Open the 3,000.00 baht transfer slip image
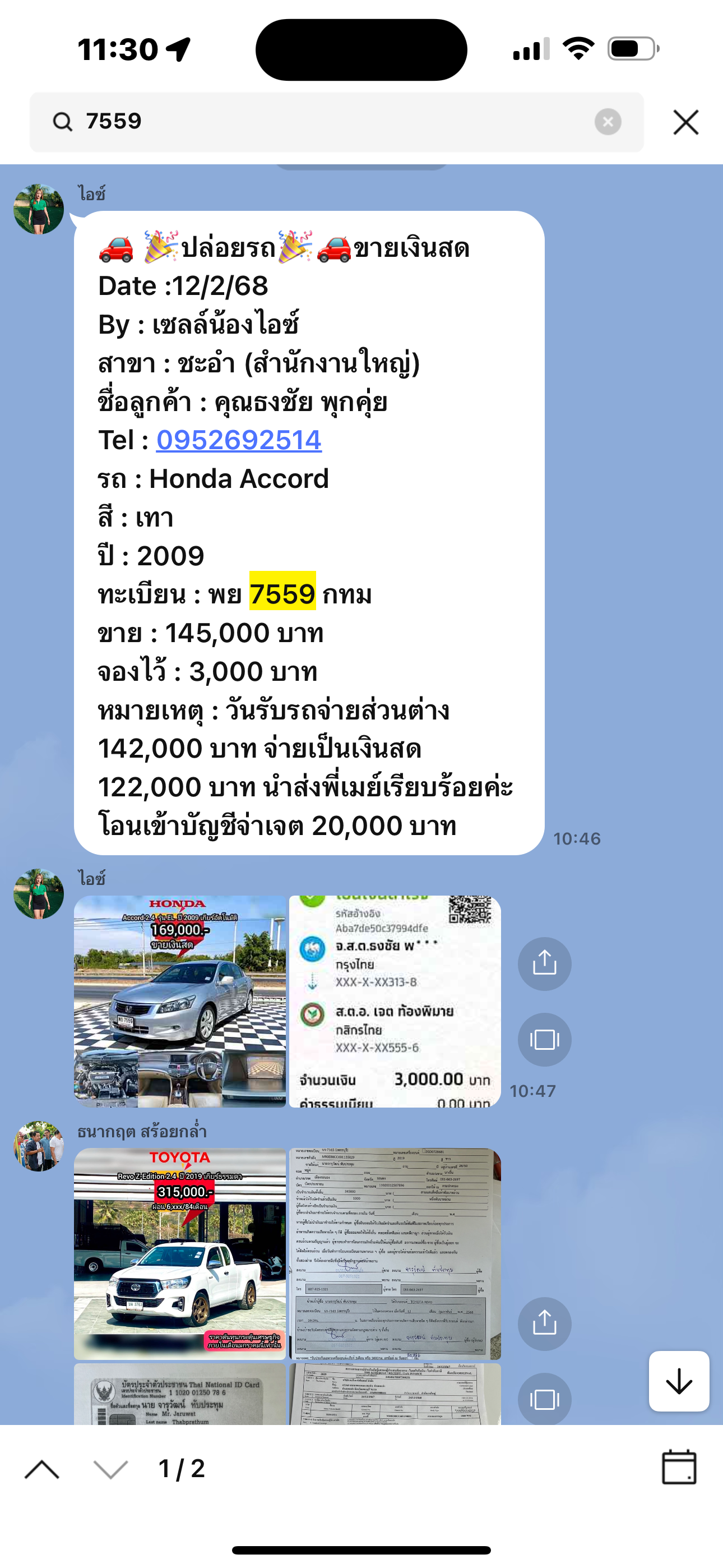Viewport: 723px width, 1568px height. [395, 1000]
